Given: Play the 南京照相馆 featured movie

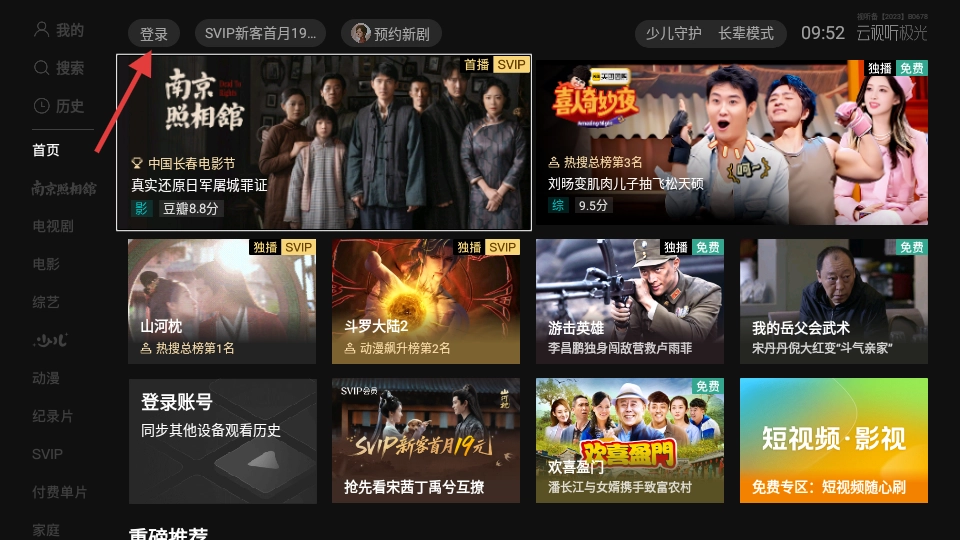Looking at the screenshot, I should [324, 142].
